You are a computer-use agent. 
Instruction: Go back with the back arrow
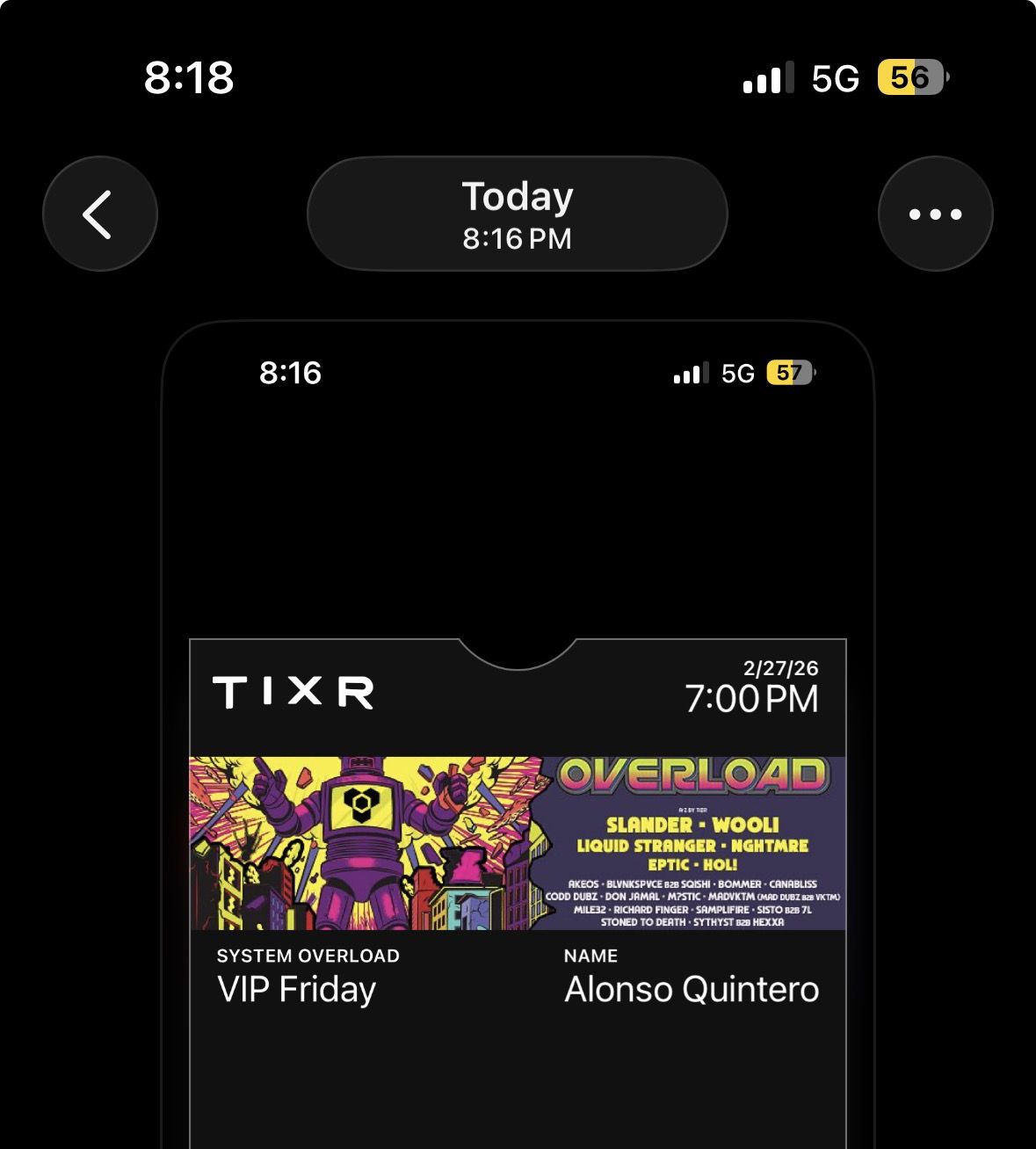click(x=99, y=214)
